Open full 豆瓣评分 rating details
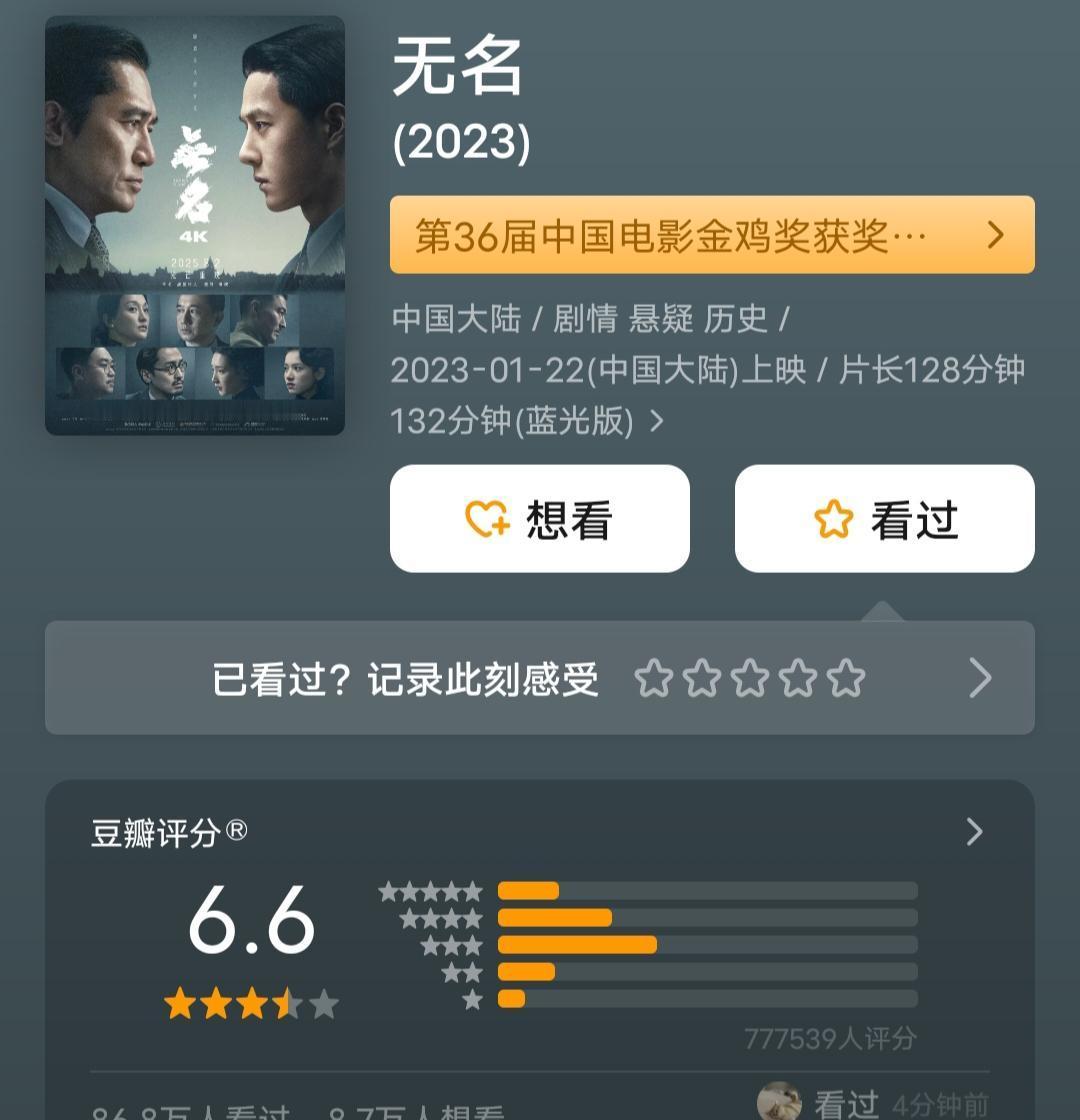 [x=974, y=833]
